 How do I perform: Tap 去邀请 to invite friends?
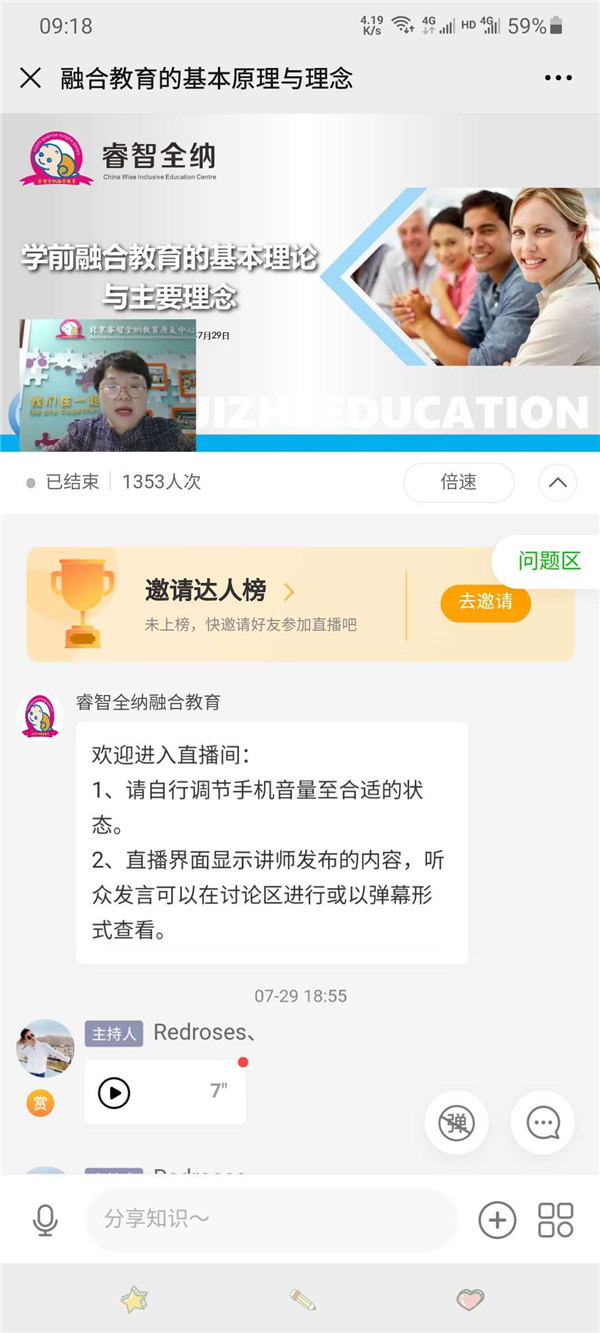point(485,602)
